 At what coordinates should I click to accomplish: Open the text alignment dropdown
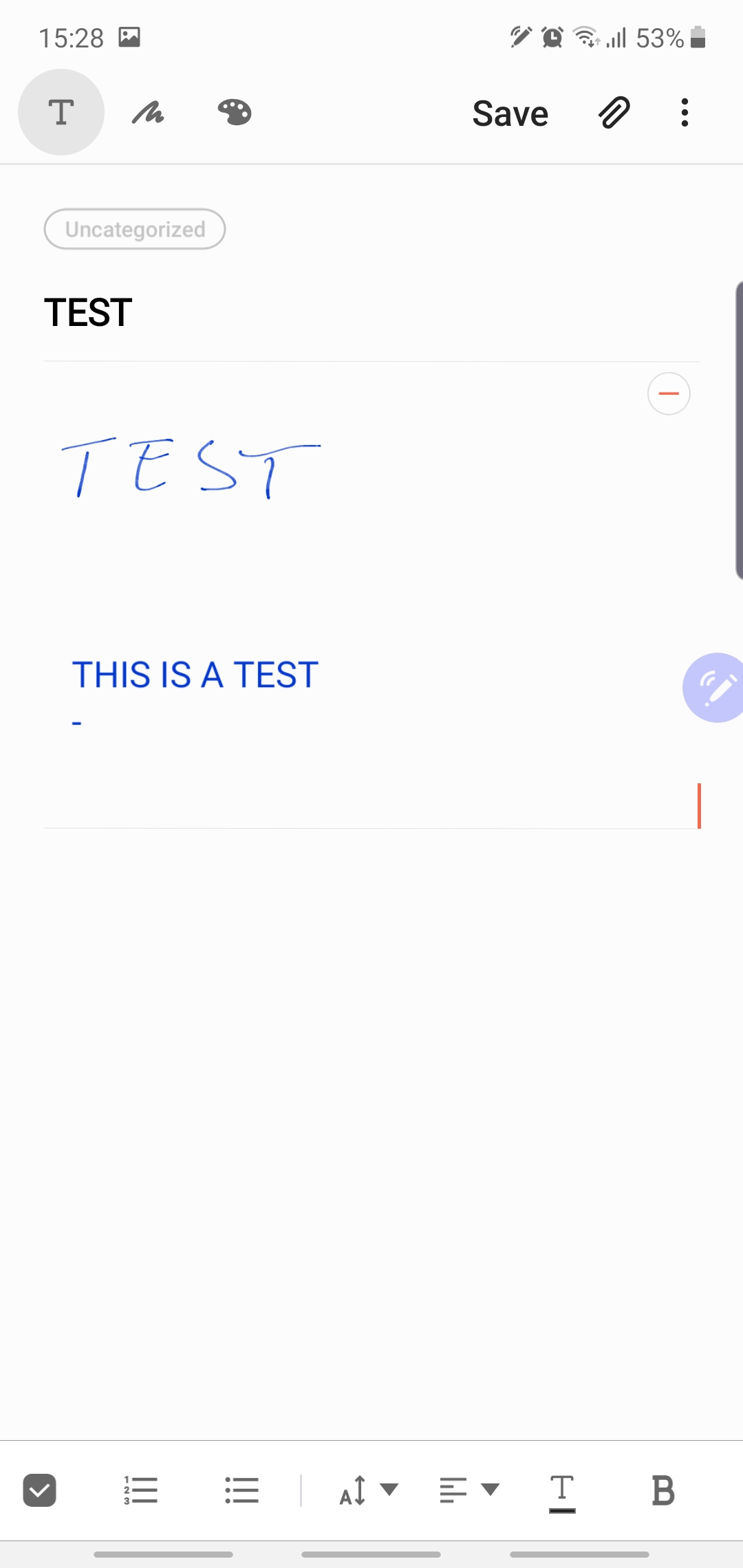click(x=469, y=1490)
